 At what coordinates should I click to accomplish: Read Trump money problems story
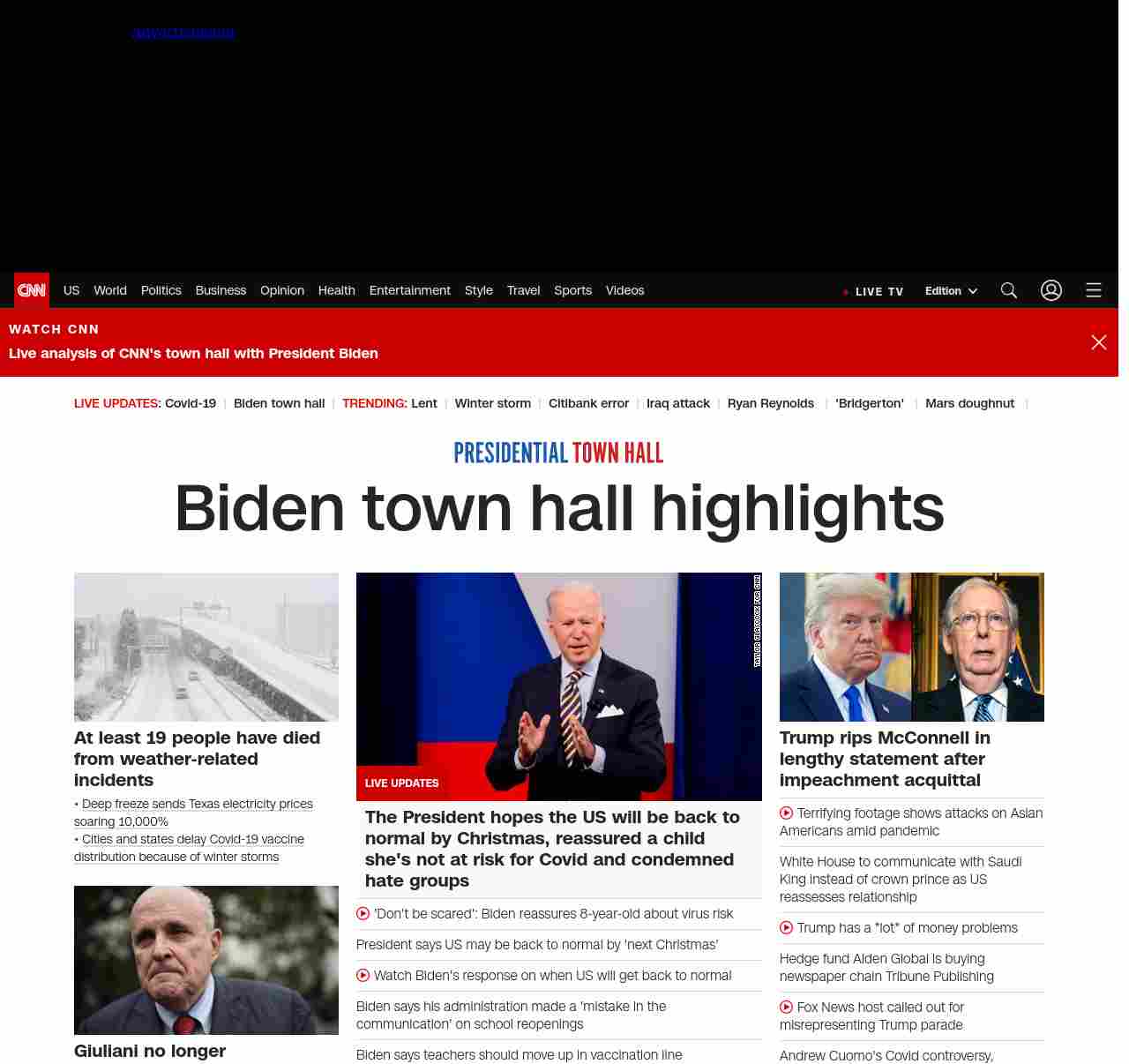907,928
